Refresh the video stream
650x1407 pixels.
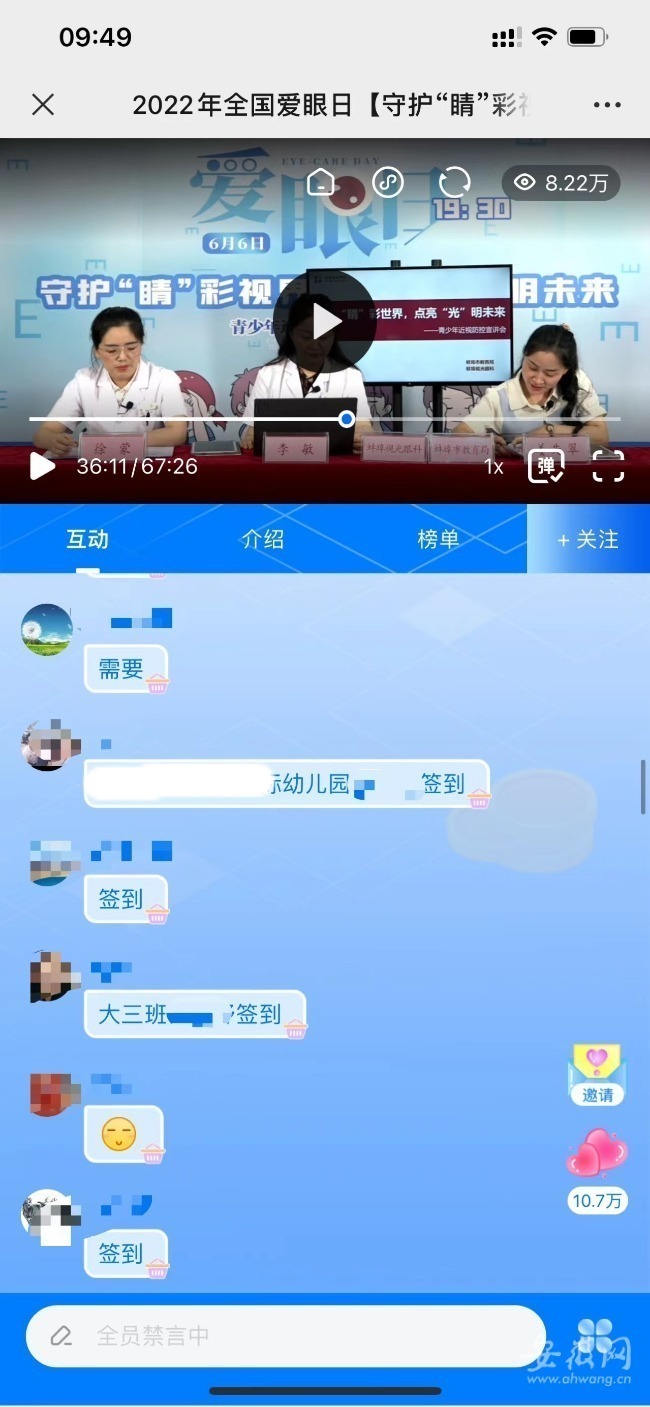coord(454,182)
